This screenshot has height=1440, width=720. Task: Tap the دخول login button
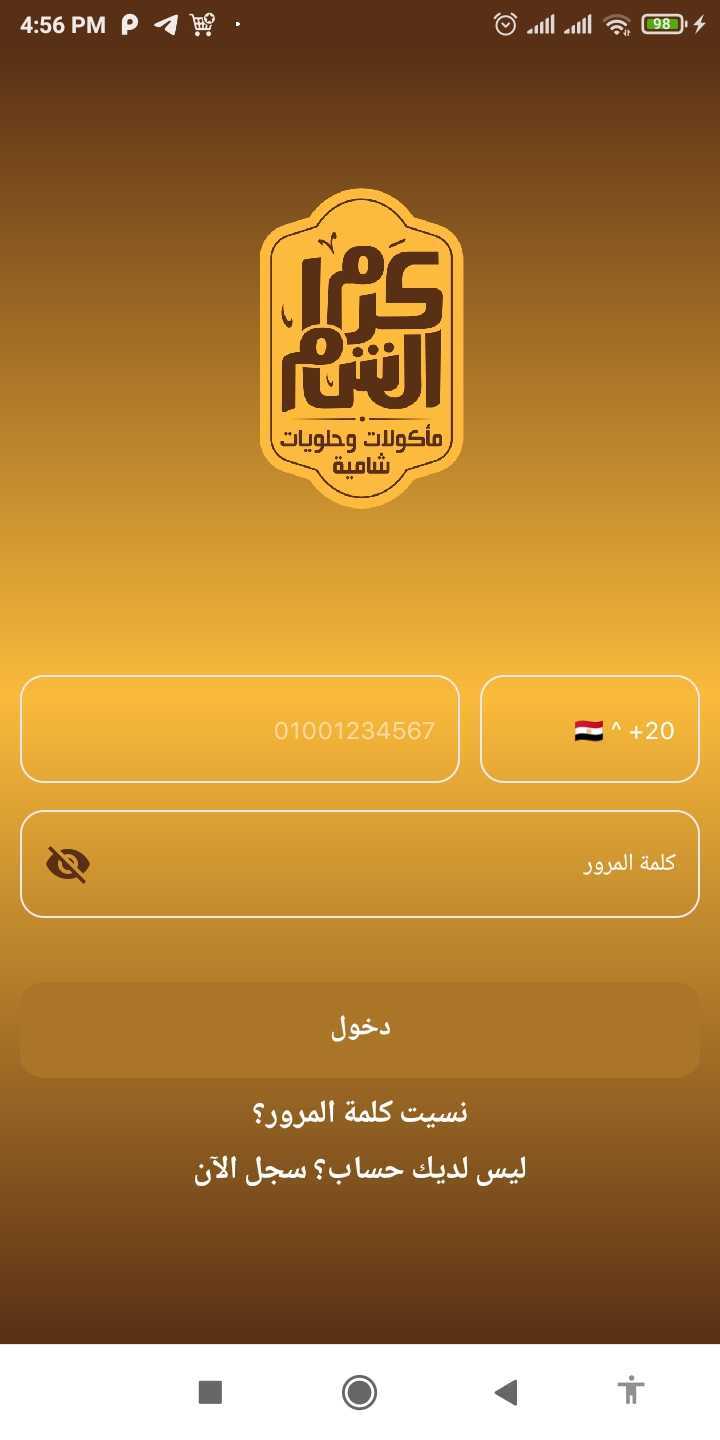coord(360,1029)
